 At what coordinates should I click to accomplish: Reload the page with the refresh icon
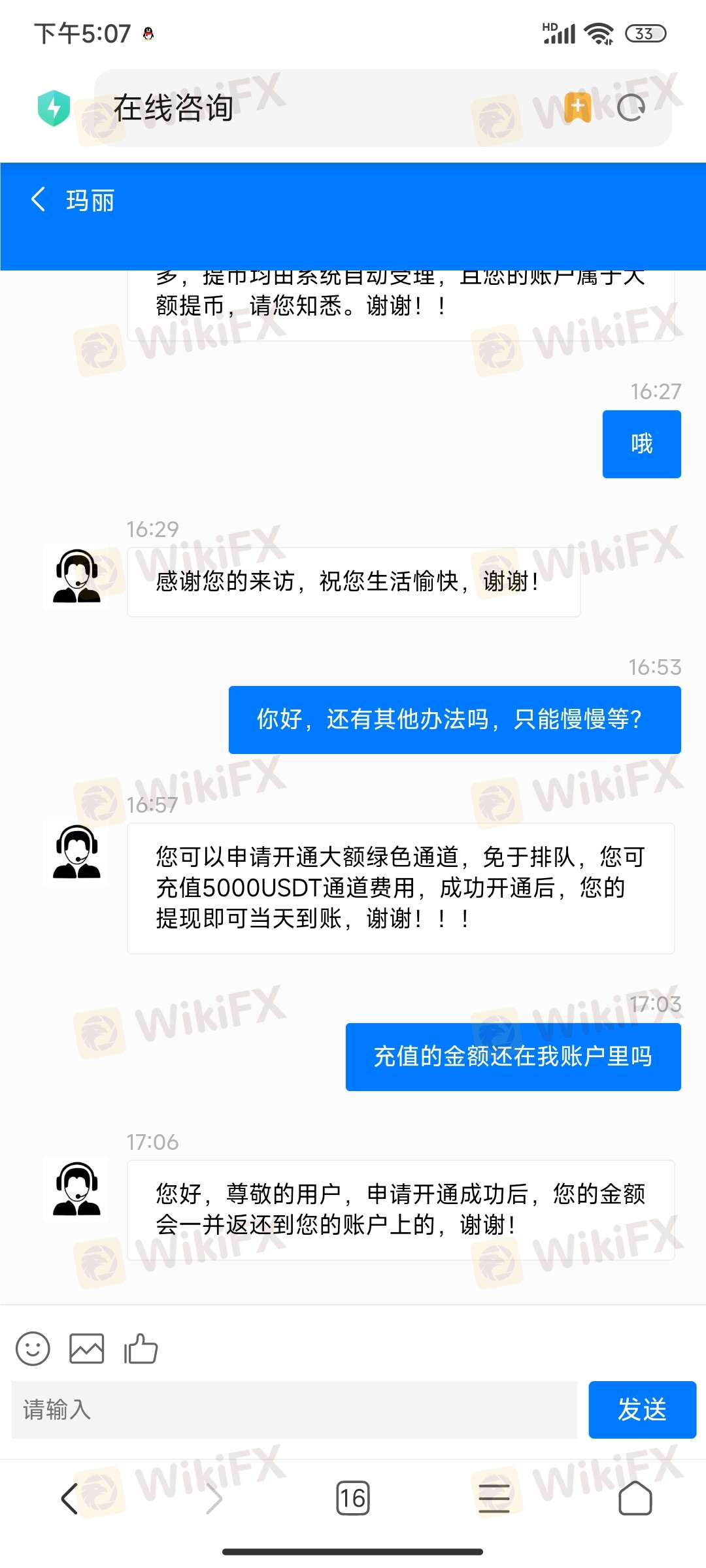pyautogui.click(x=631, y=108)
